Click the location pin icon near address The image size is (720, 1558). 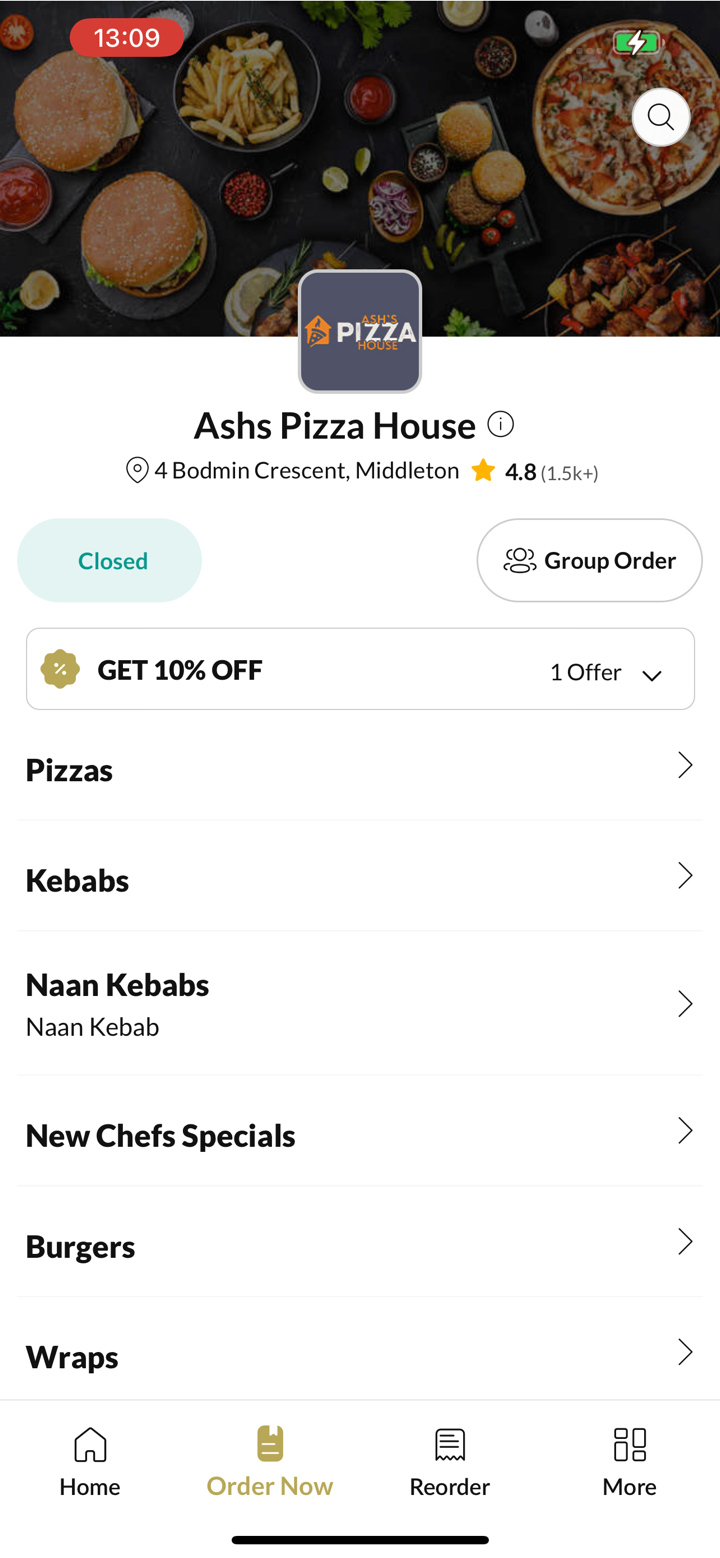tap(137, 469)
